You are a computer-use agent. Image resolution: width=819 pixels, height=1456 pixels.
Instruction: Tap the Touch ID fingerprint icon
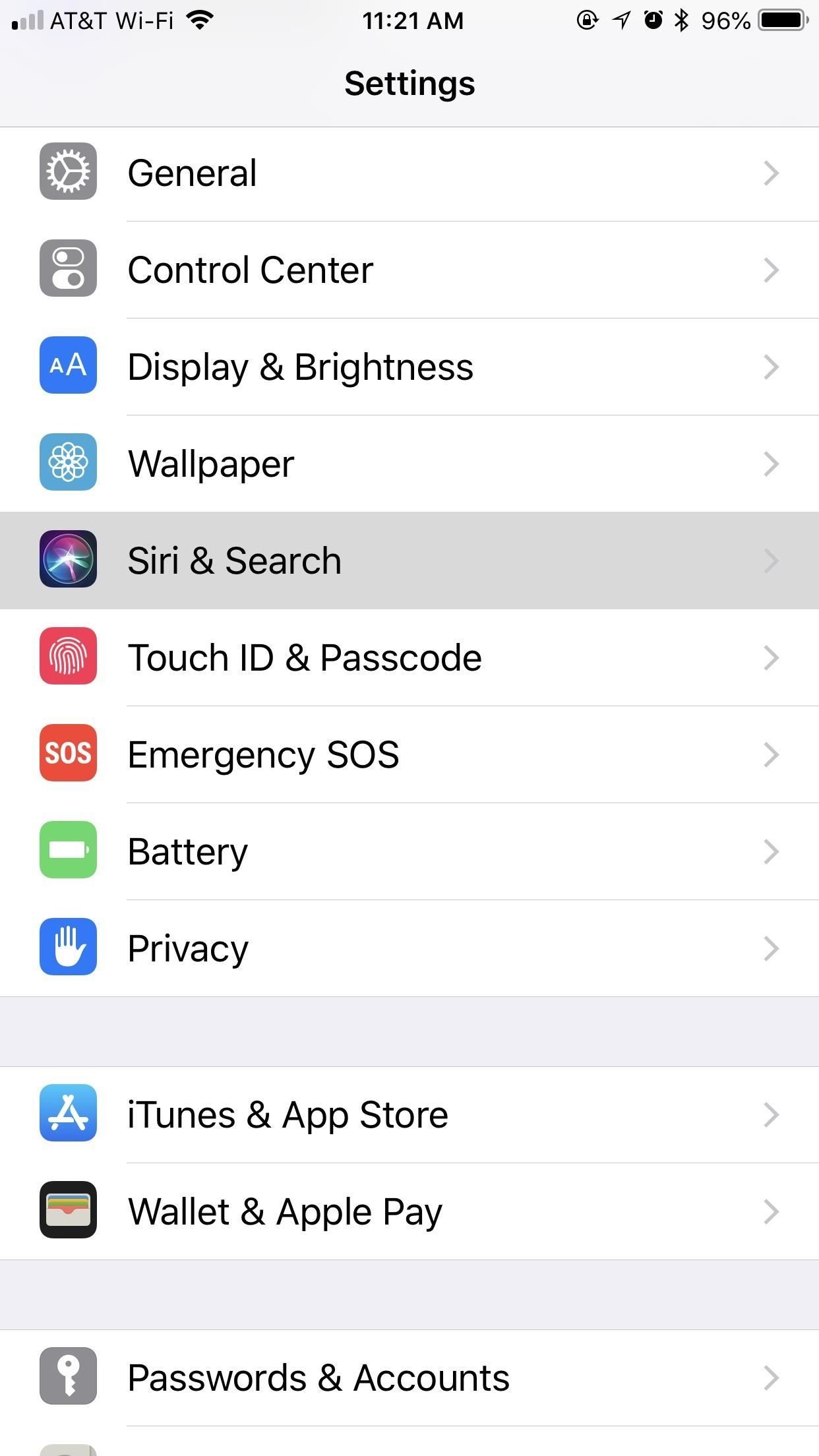[68, 657]
